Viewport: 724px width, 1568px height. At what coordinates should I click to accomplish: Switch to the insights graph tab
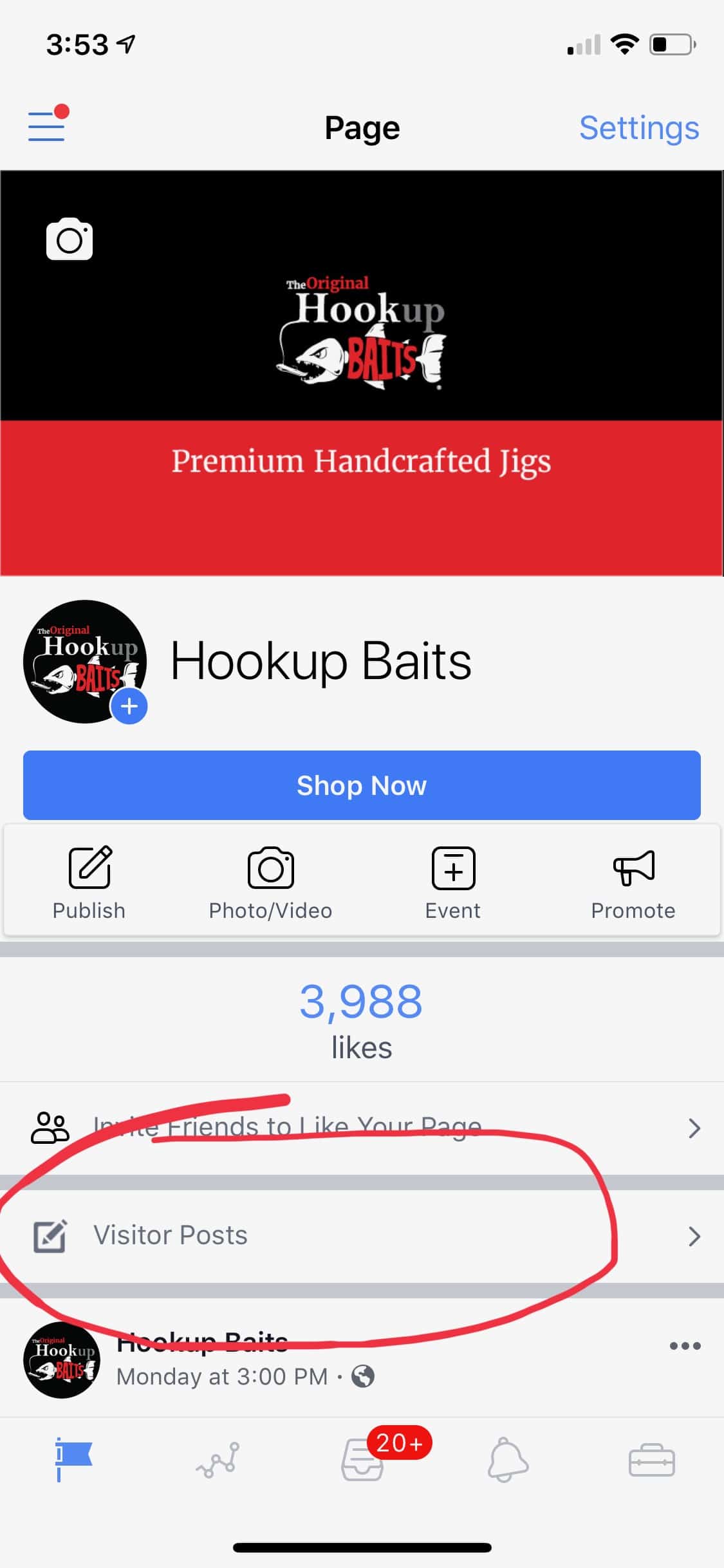coord(218,1460)
